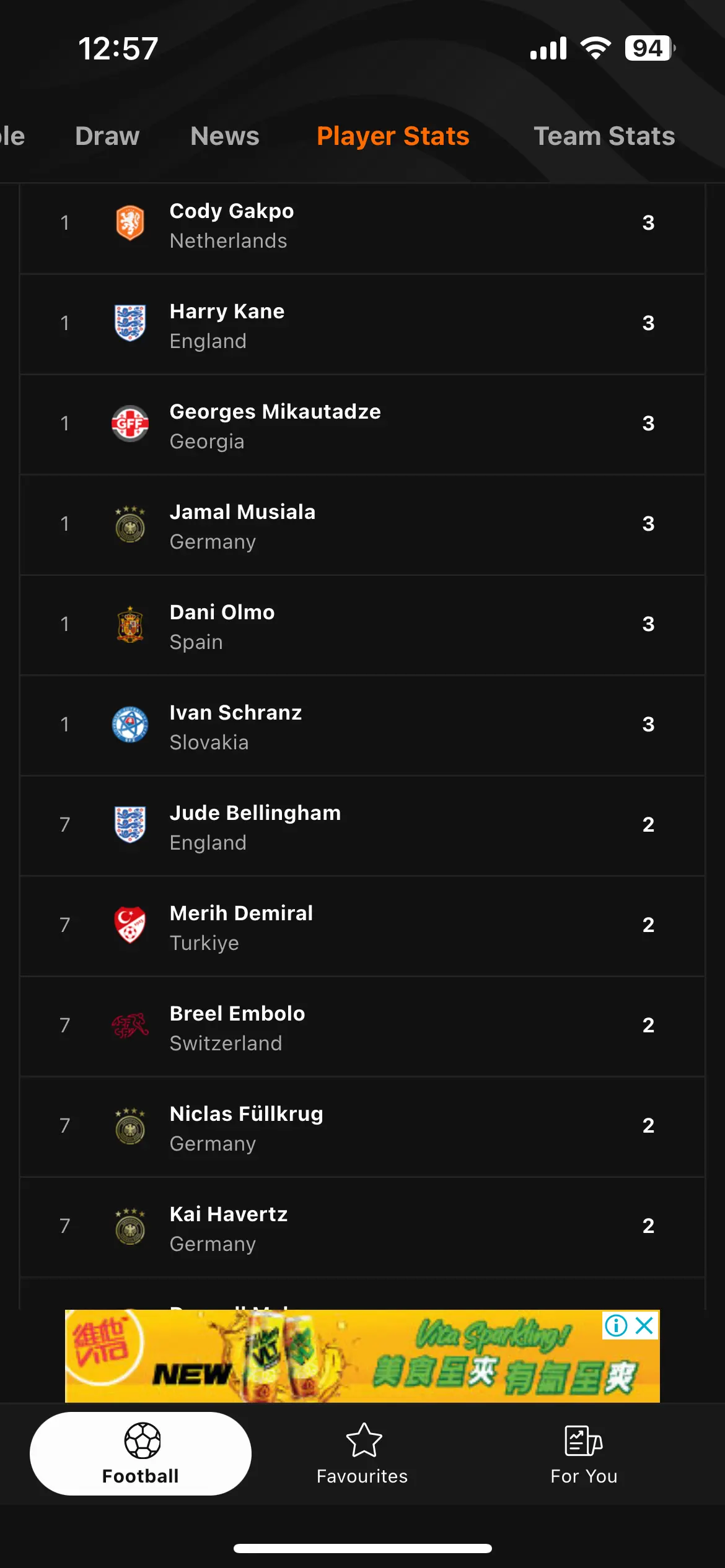
Task: View Kai Havertz's row
Action: 362,1227
